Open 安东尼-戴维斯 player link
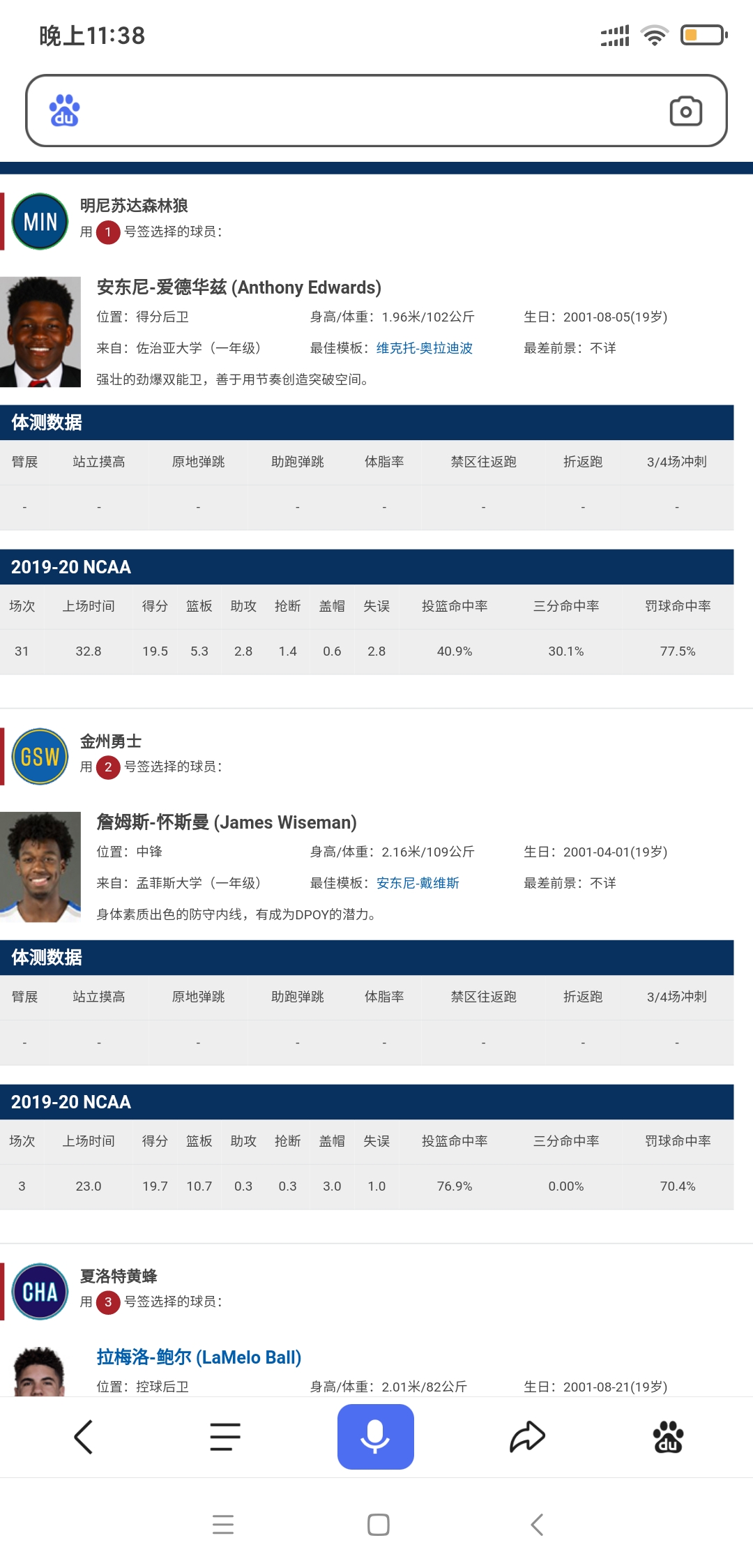Screen dimensions: 753x1568 418,883
